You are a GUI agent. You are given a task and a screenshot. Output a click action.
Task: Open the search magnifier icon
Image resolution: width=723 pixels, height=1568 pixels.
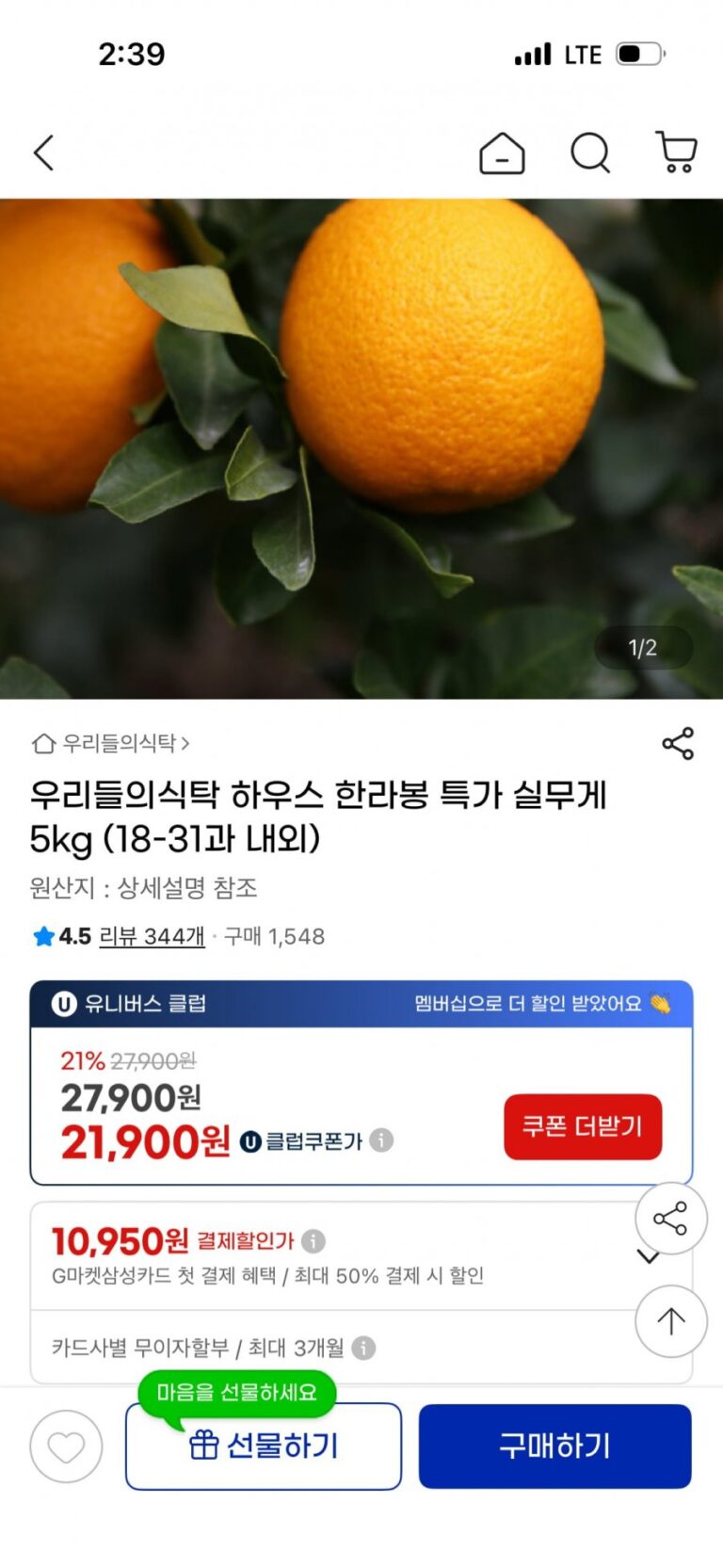(590, 153)
